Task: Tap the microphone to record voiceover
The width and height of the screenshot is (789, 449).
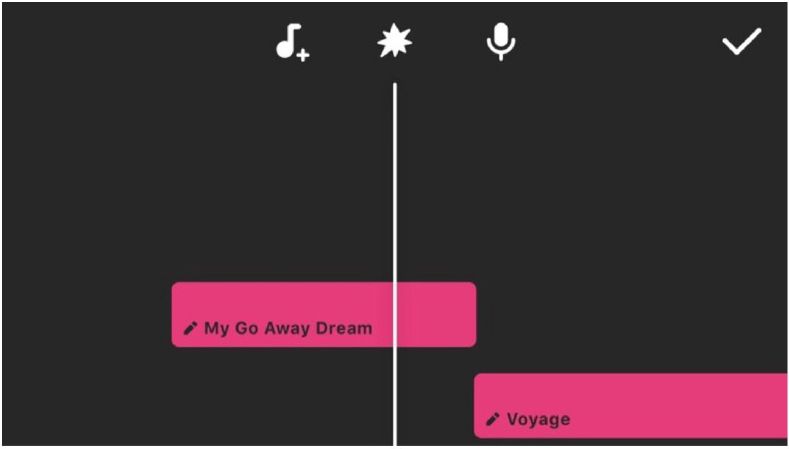Action: pyautogui.click(x=500, y=42)
